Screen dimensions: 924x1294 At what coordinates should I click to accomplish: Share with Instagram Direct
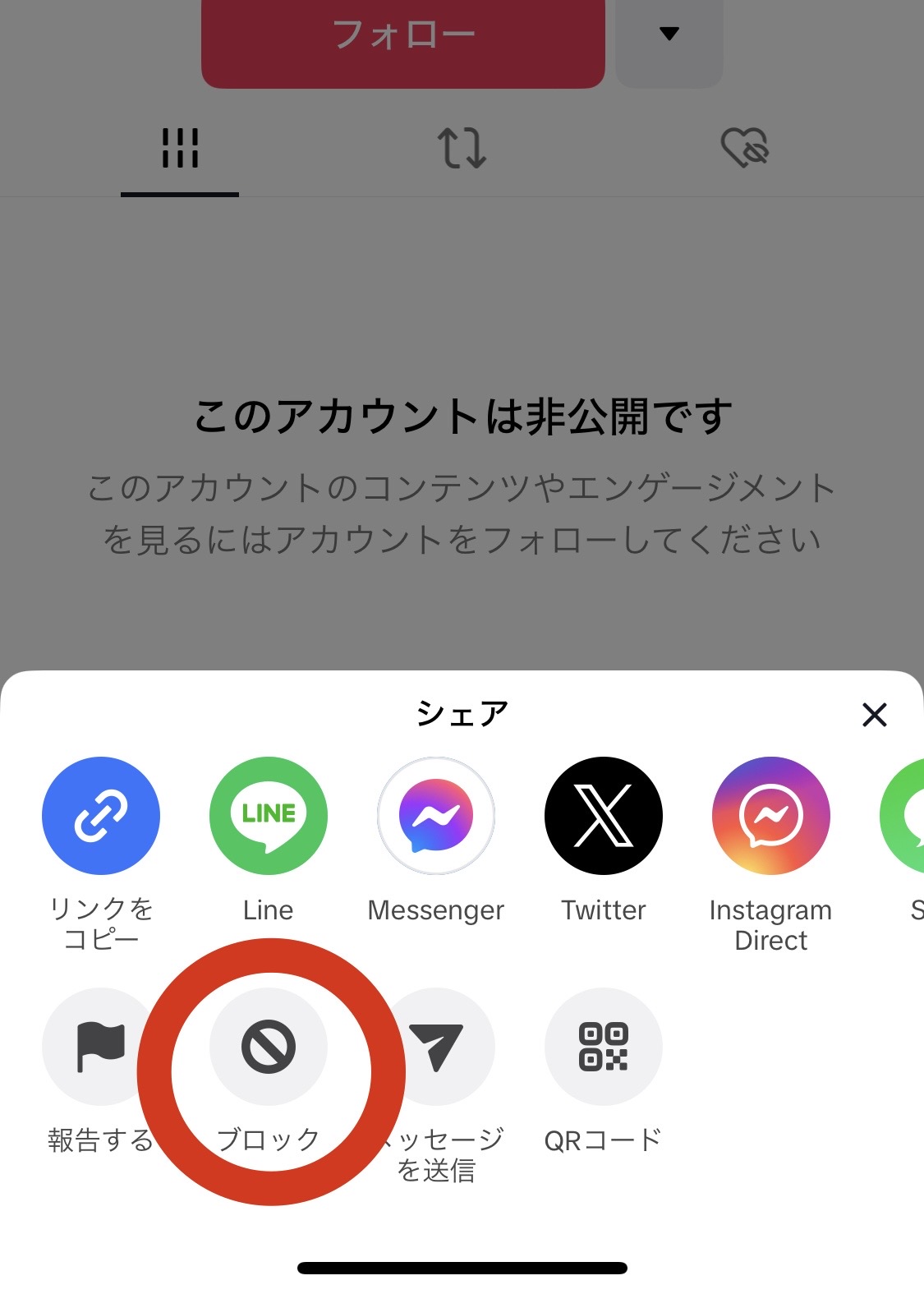point(770,816)
